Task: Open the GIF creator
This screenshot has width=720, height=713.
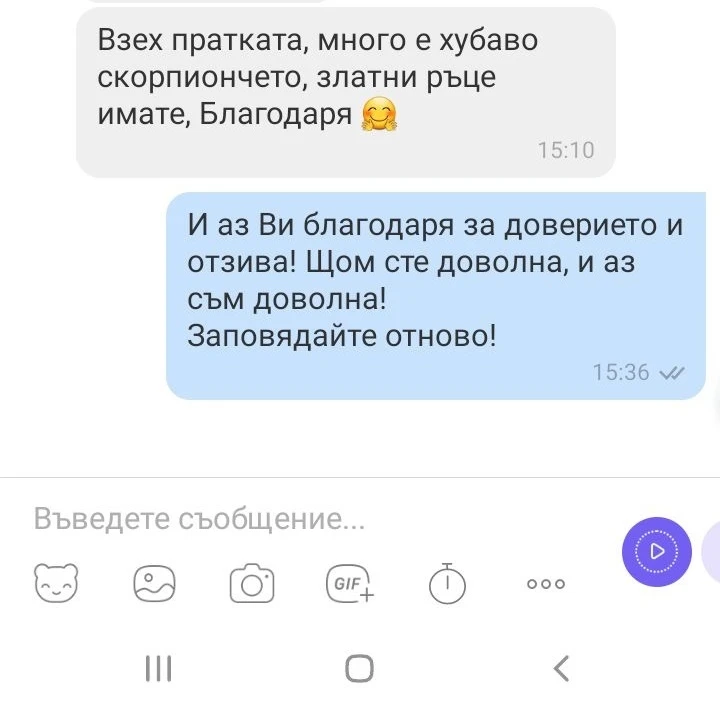Action: click(349, 582)
